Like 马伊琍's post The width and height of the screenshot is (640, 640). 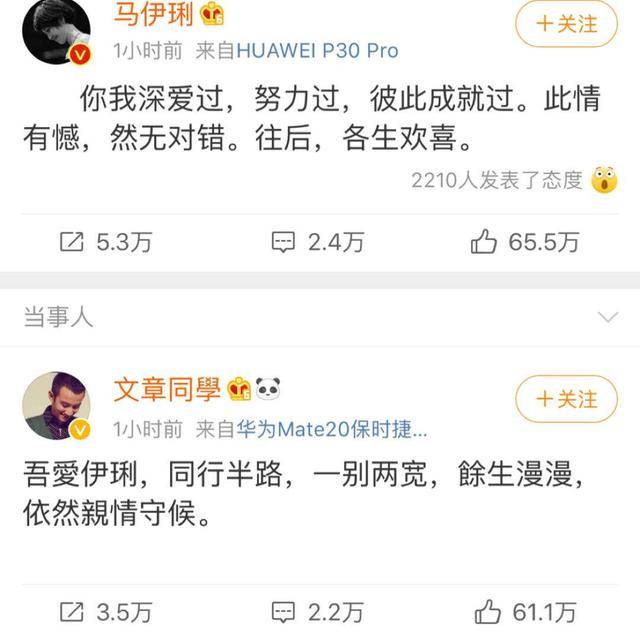pos(525,241)
